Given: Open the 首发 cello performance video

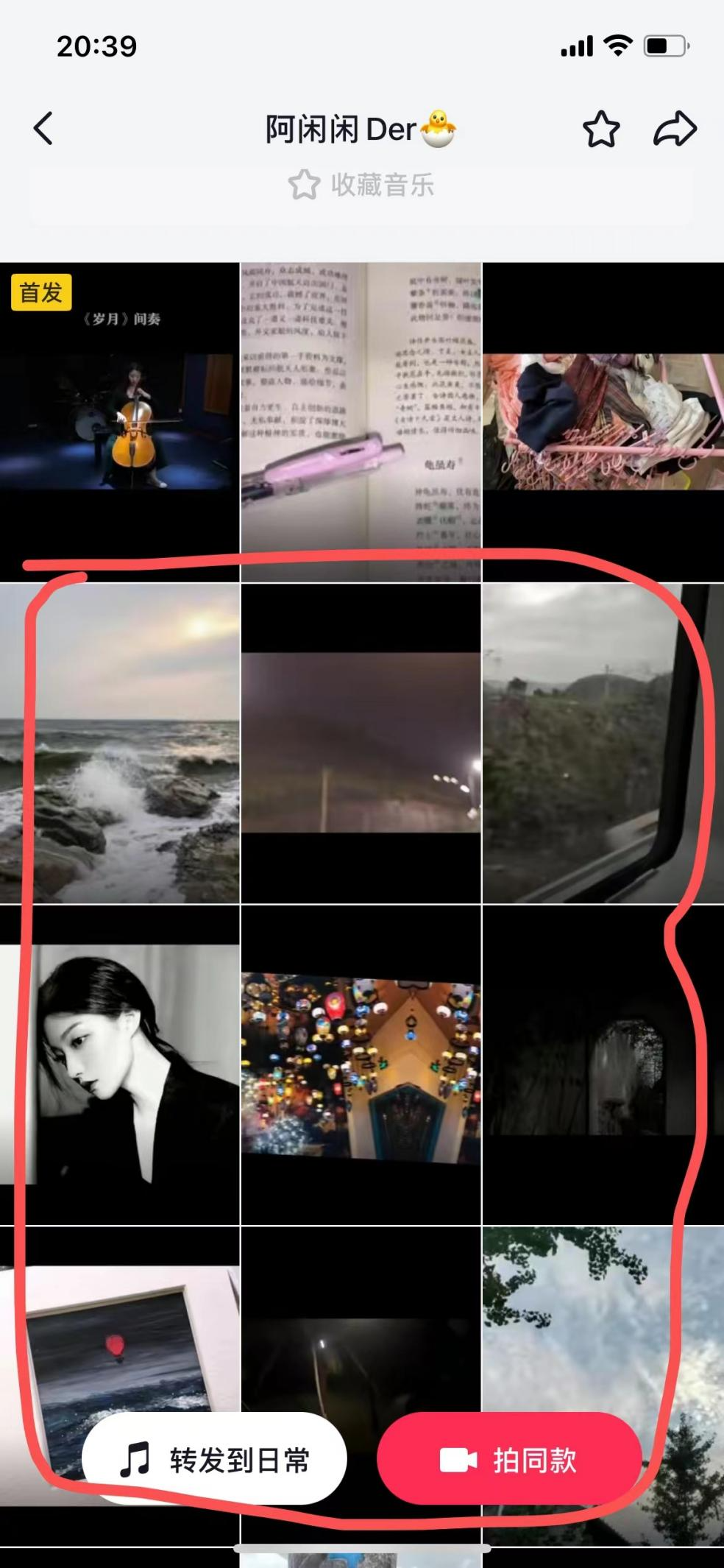Looking at the screenshot, I should tap(119, 421).
